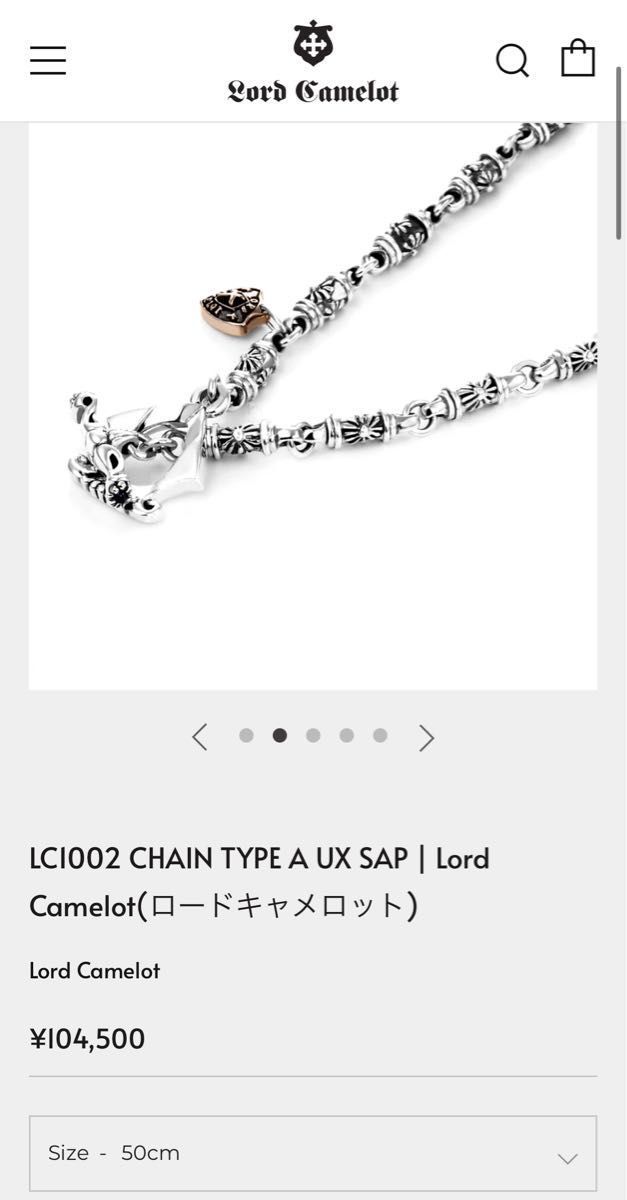Jump to fifth image dot
The image size is (627, 1200).
point(380,735)
